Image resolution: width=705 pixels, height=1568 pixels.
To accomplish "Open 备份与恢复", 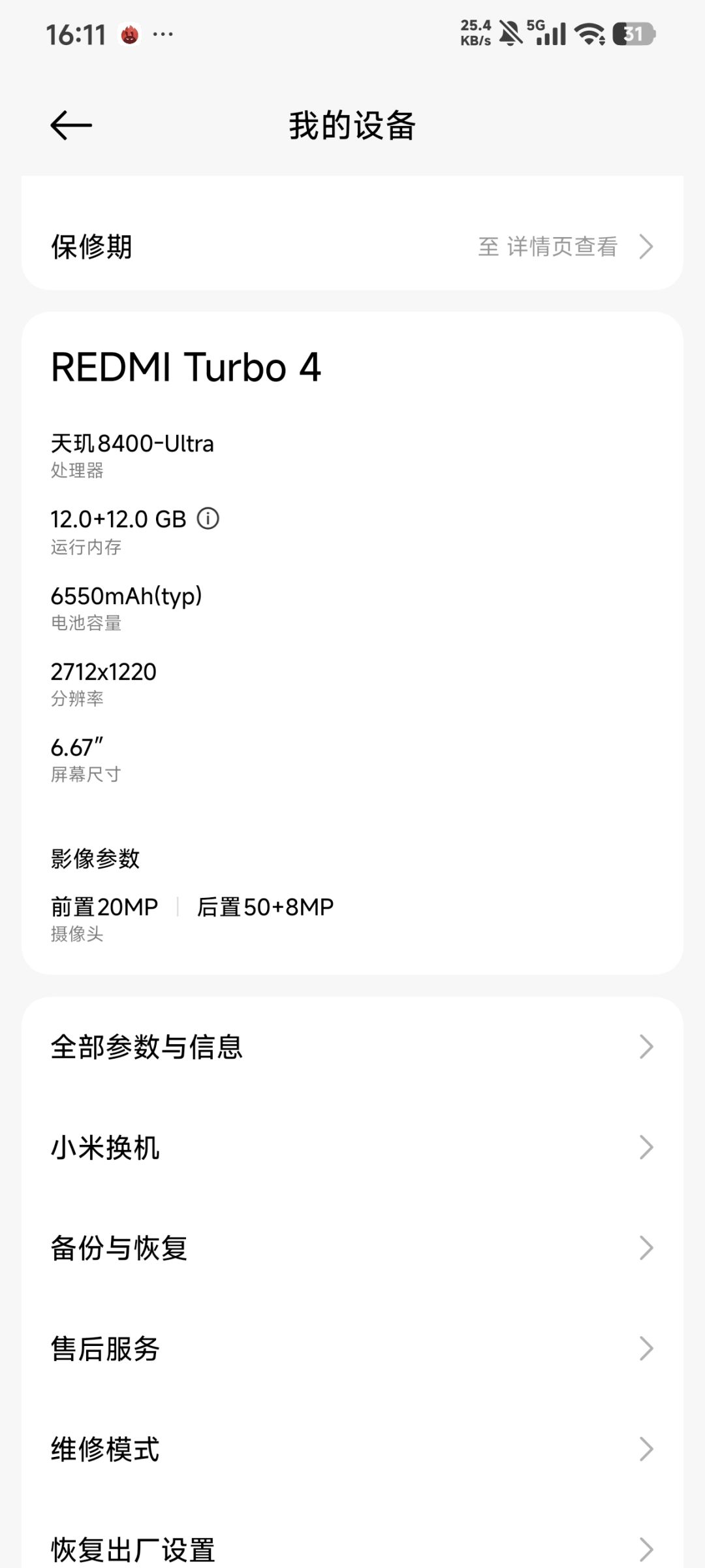I will point(352,1248).
